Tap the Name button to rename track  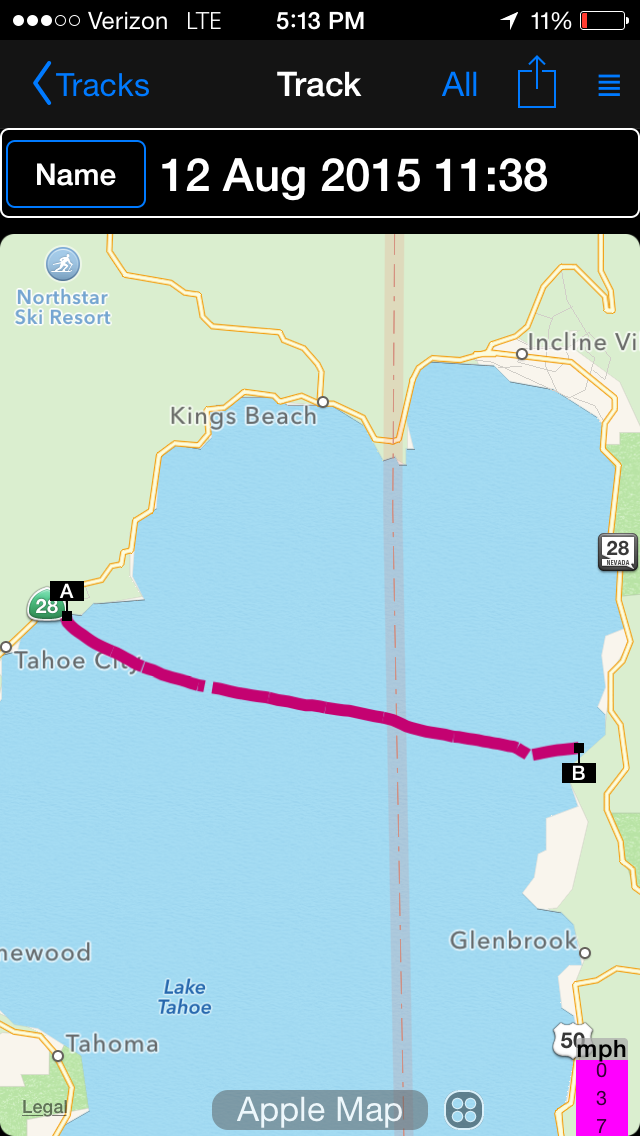(76, 174)
